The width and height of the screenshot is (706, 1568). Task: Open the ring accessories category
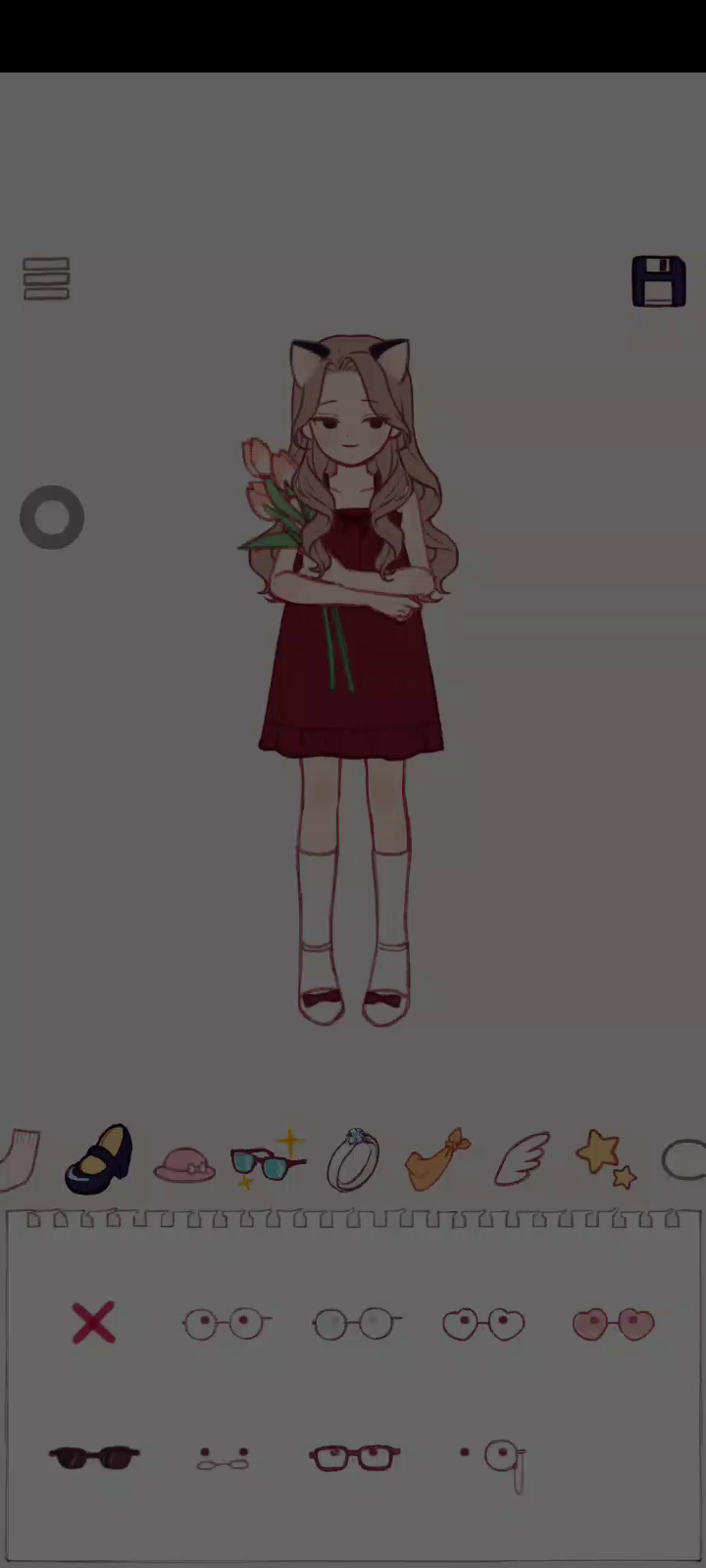click(353, 1161)
